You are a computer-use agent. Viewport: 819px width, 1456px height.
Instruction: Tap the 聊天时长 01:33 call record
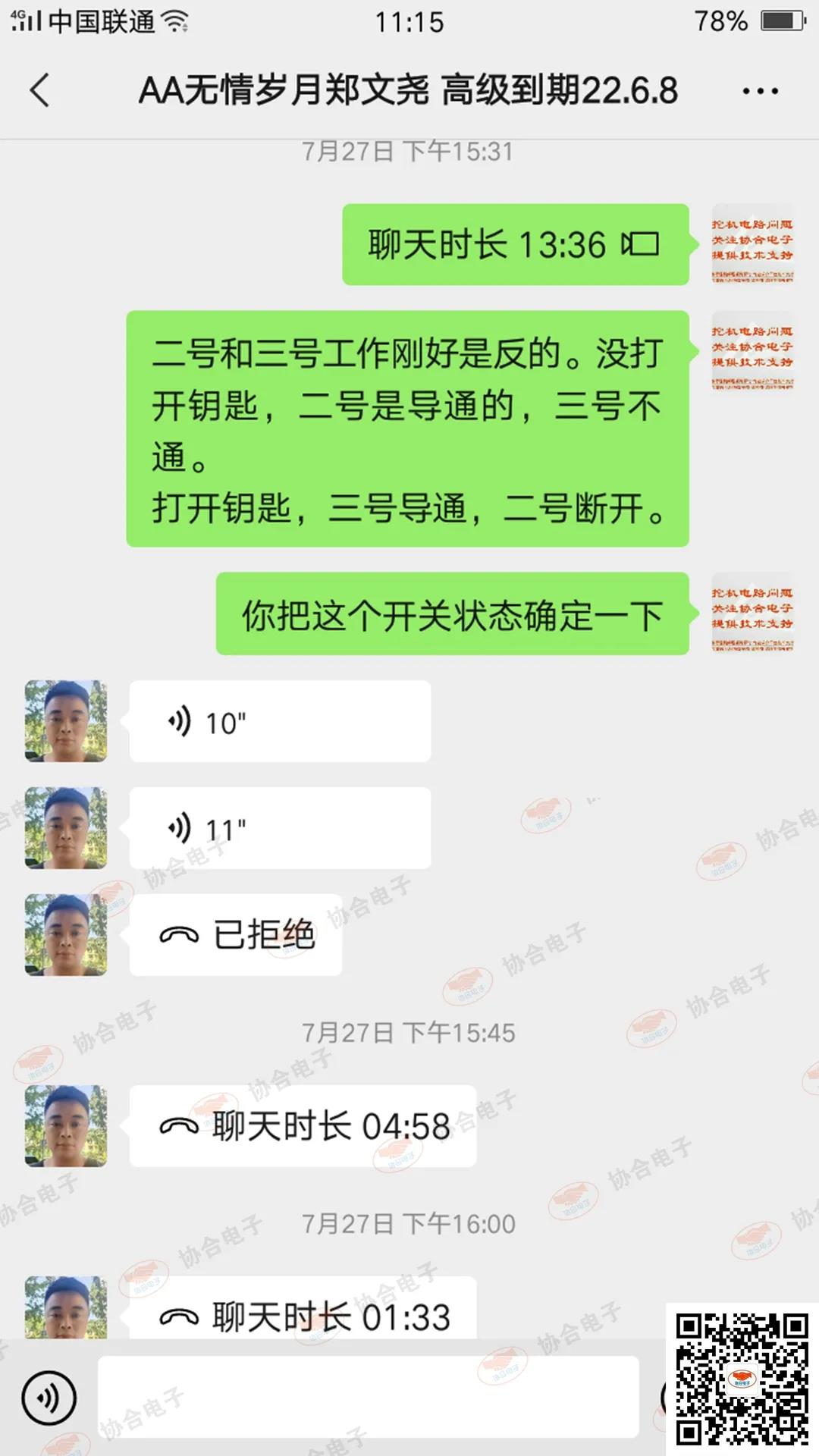303,1309
